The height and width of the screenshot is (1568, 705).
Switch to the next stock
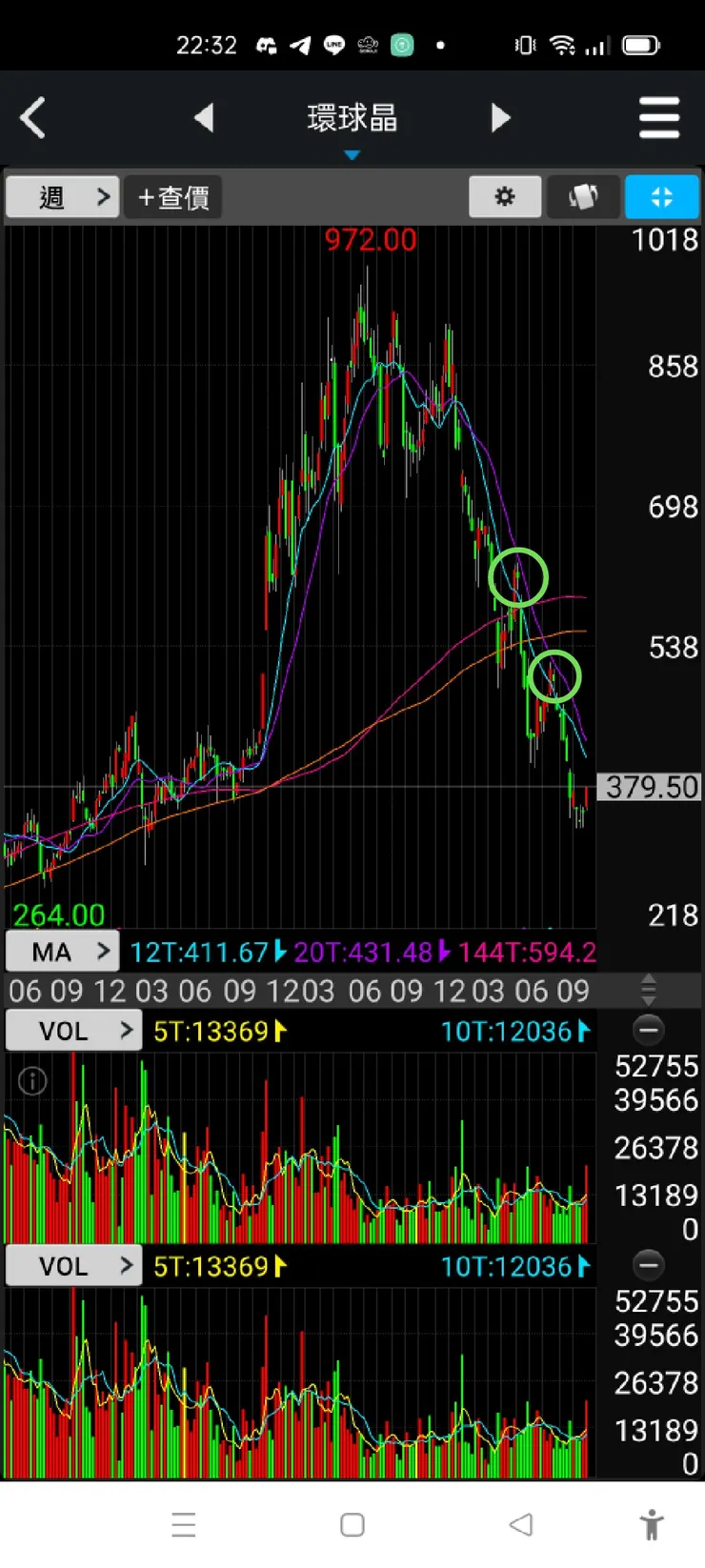tap(501, 118)
